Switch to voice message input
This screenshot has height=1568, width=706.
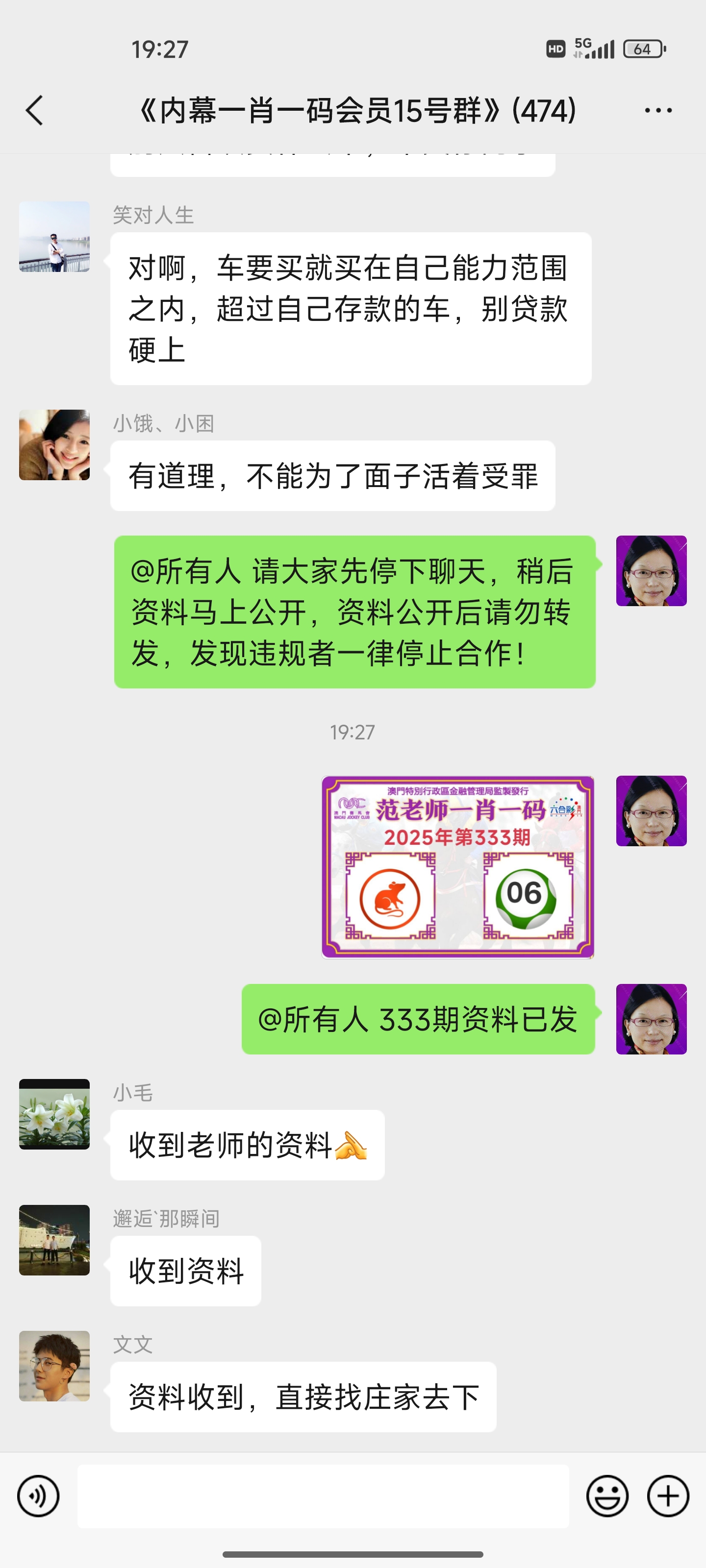pyautogui.click(x=38, y=1495)
